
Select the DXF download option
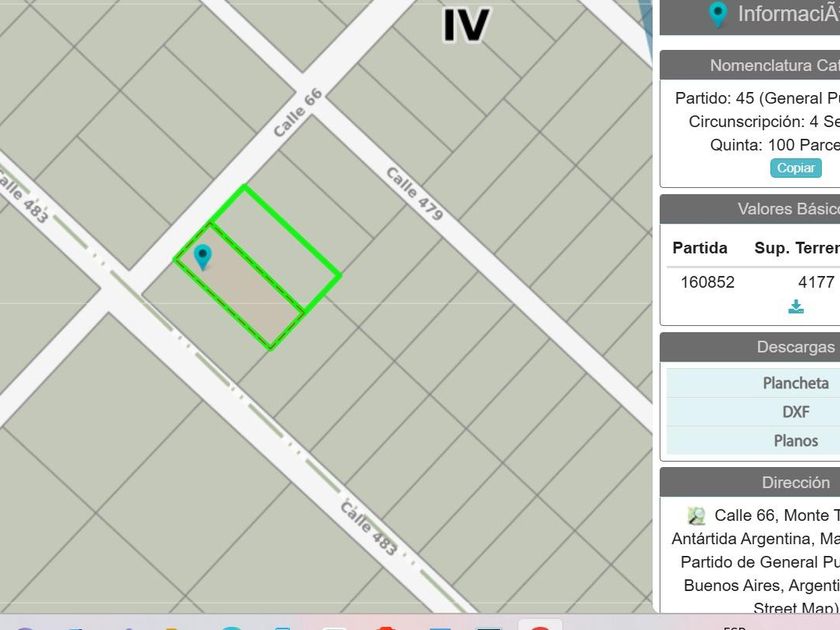point(796,412)
